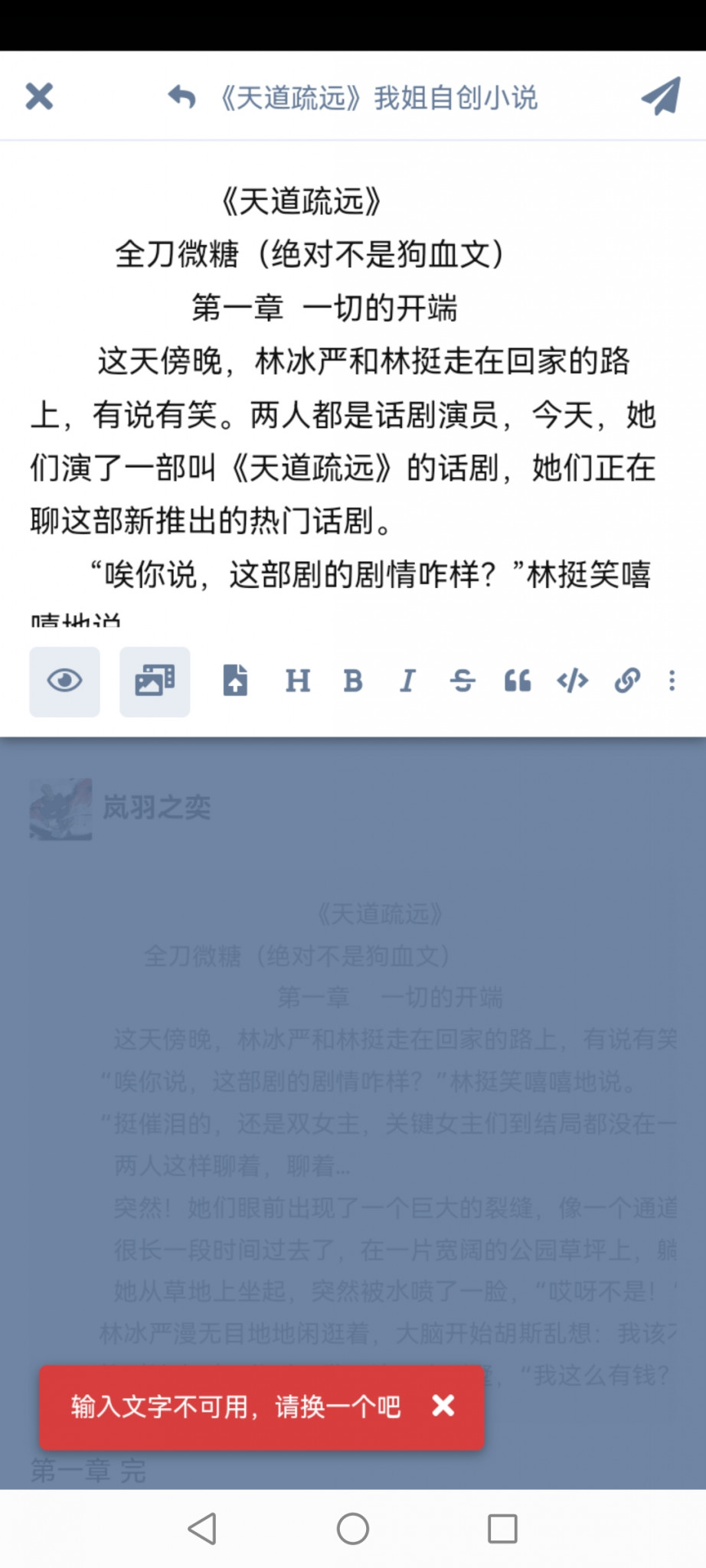Apply strikethrough formatting
This screenshot has width=706, height=1568.
[462, 680]
